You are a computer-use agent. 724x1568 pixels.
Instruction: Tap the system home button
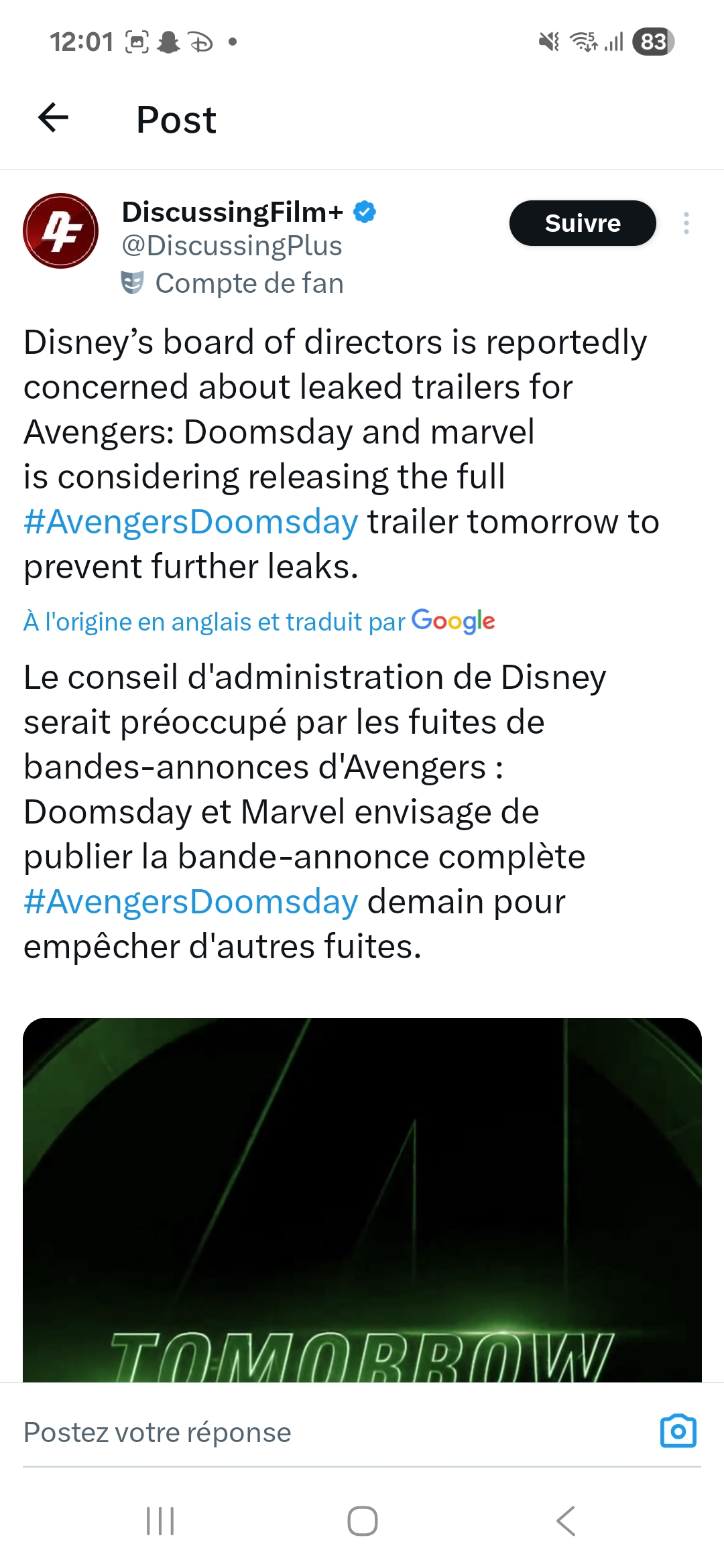point(362,1521)
